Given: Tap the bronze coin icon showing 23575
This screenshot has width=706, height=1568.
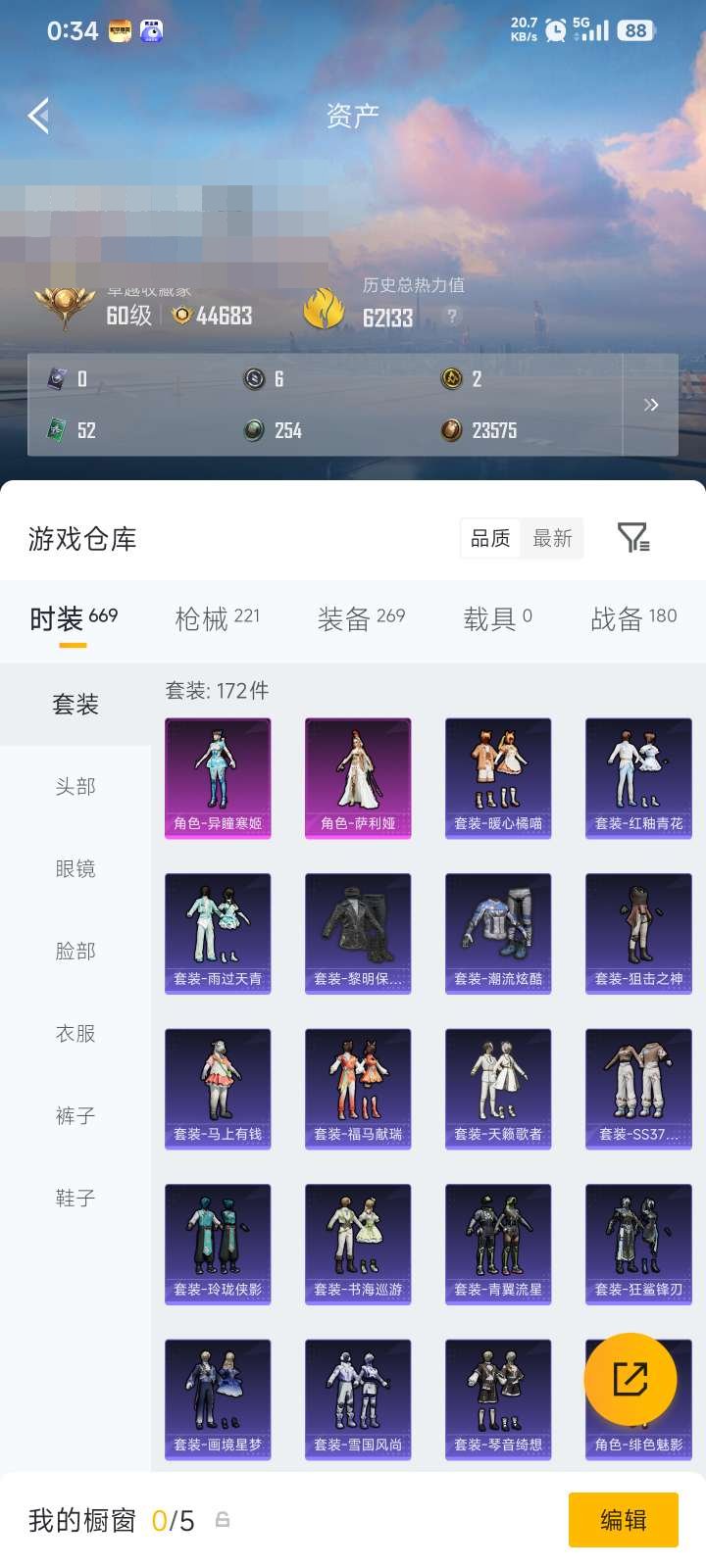Looking at the screenshot, I should click(x=450, y=430).
